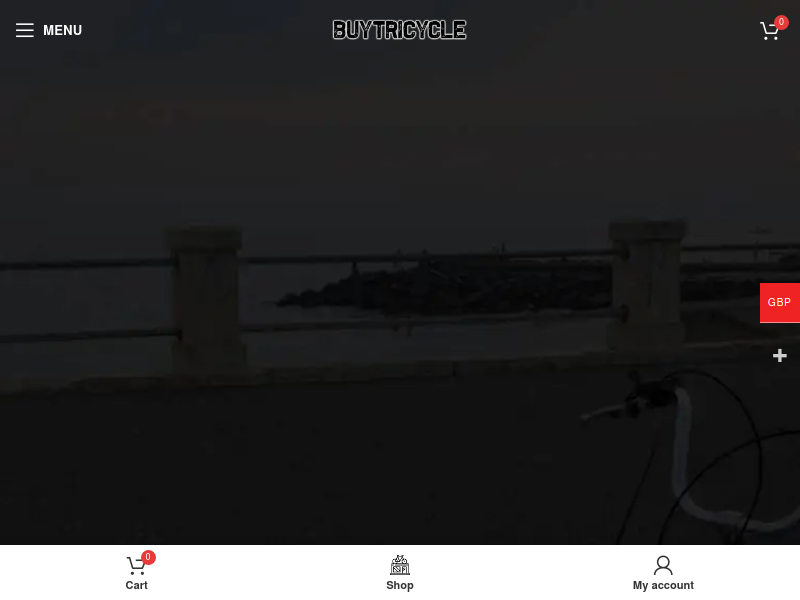This screenshot has height=600, width=800.
Task: Open the GBP currency switcher
Action: (779, 303)
